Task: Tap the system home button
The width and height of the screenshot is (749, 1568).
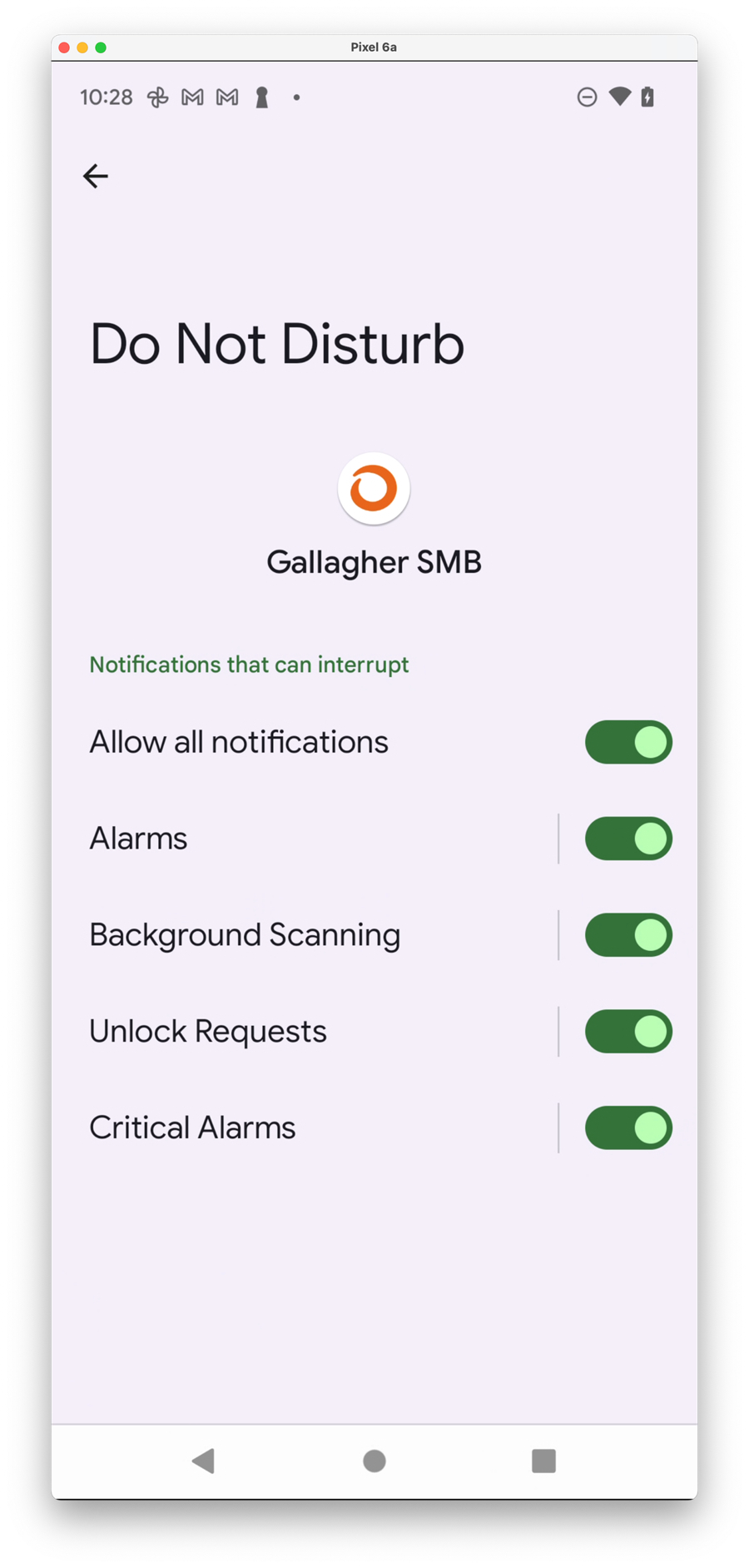Action: (374, 1461)
